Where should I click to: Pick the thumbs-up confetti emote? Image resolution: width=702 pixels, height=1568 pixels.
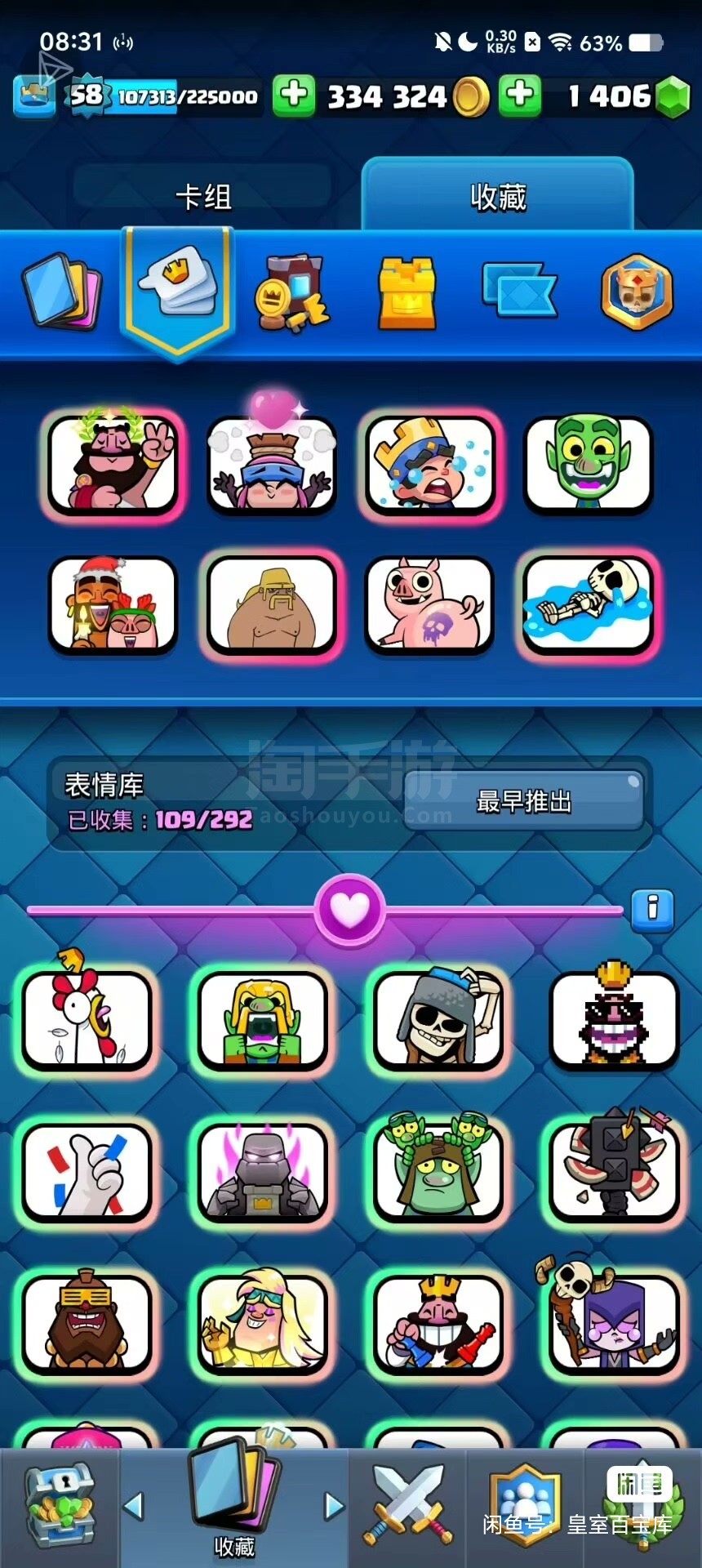[87, 1171]
